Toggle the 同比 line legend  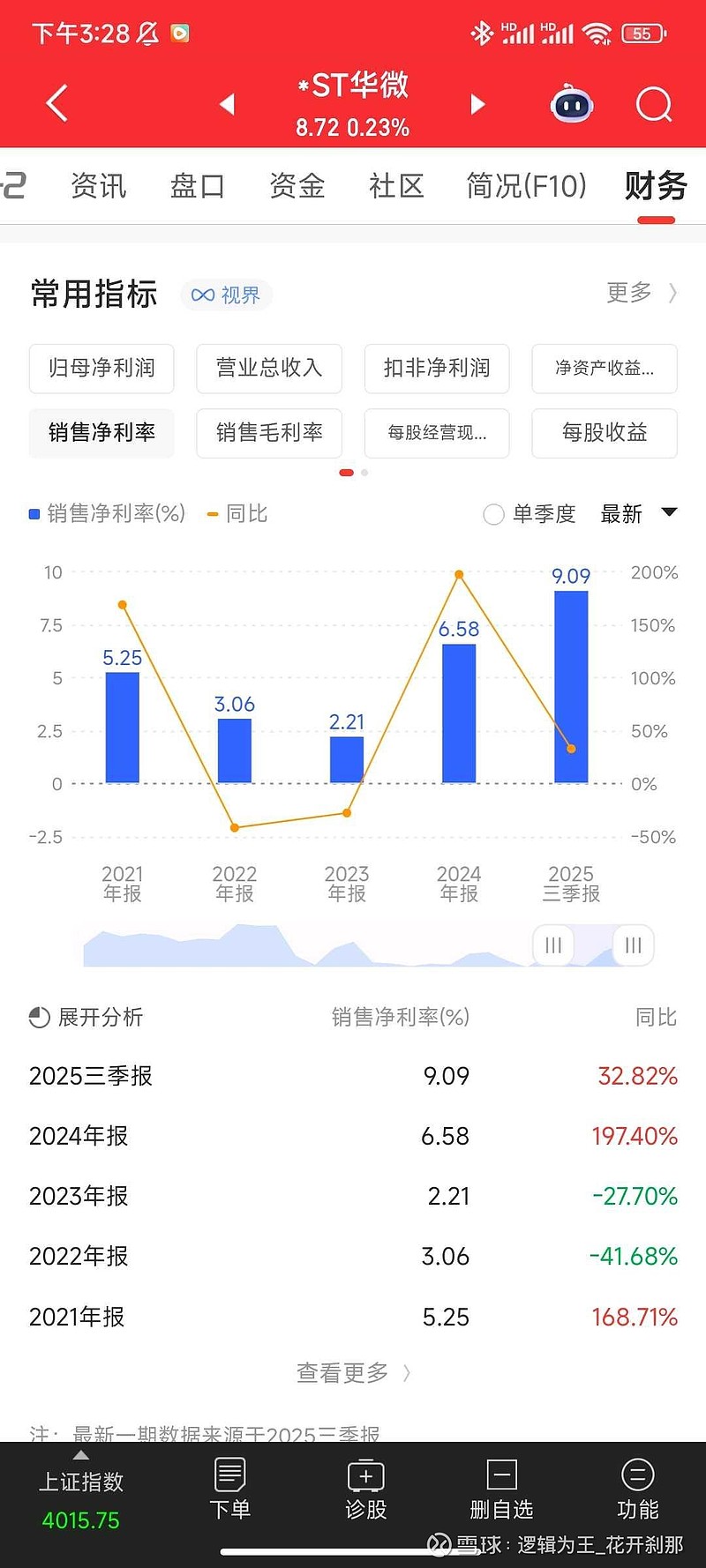(x=235, y=513)
